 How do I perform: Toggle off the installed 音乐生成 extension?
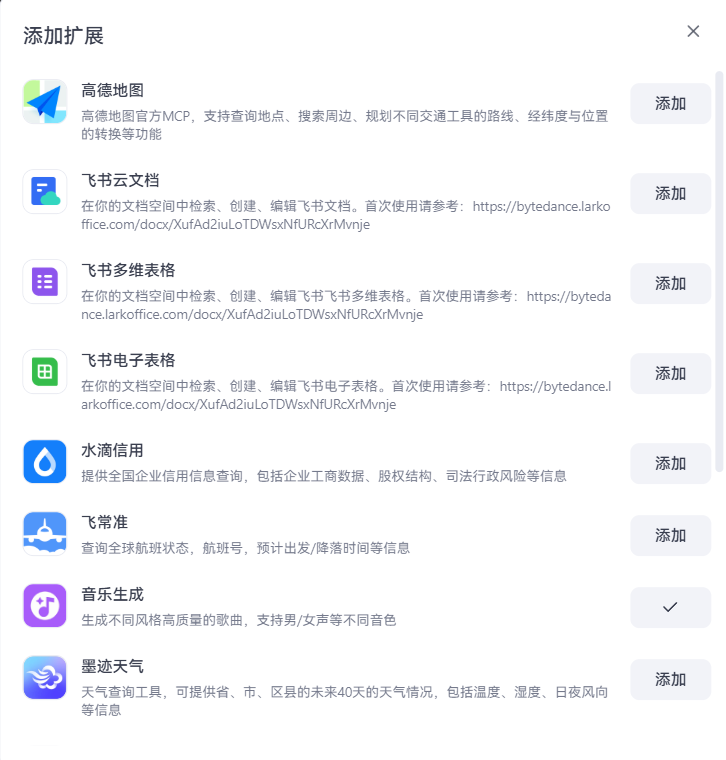tap(670, 607)
